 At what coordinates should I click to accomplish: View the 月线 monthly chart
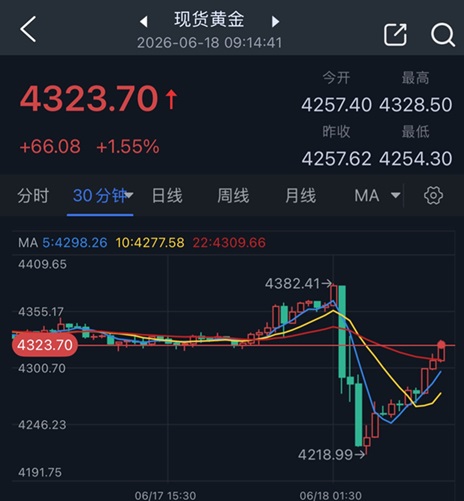[x=300, y=196]
